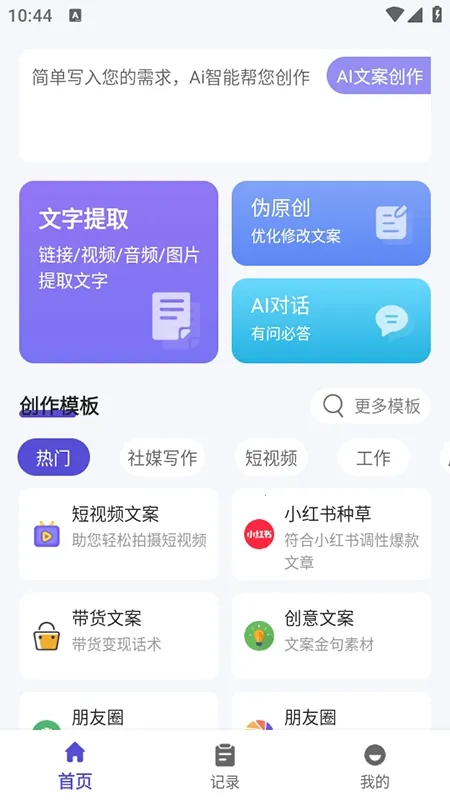
Task: Select the 工作 category chip
Action: pos(373,457)
